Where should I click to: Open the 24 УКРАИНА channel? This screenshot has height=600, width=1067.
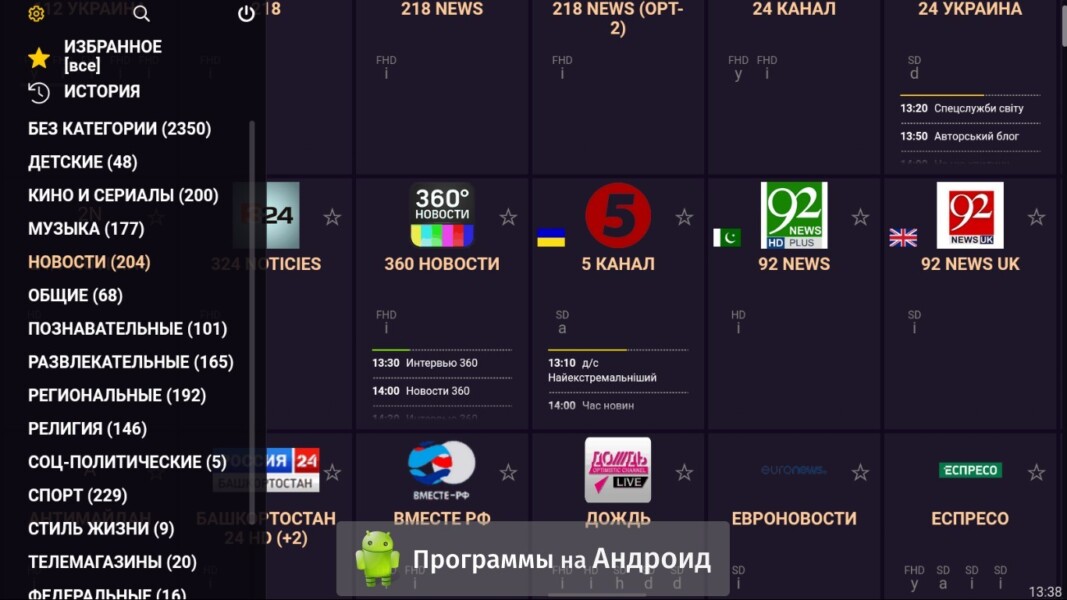pyautogui.click(x=970, y=9)
